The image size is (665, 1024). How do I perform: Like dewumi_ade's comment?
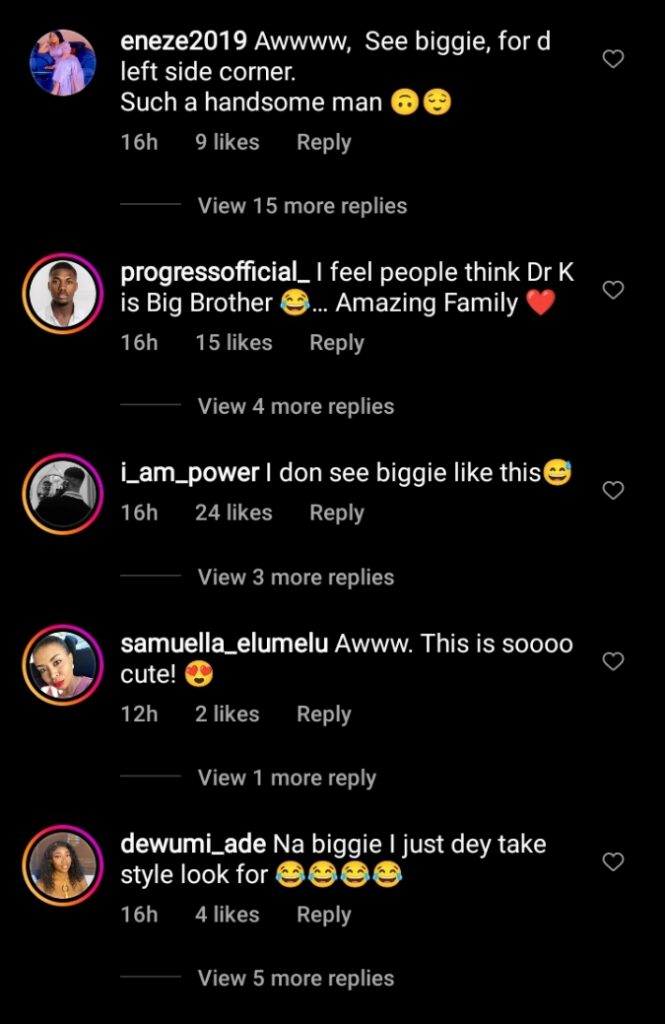tap(613, 861)
